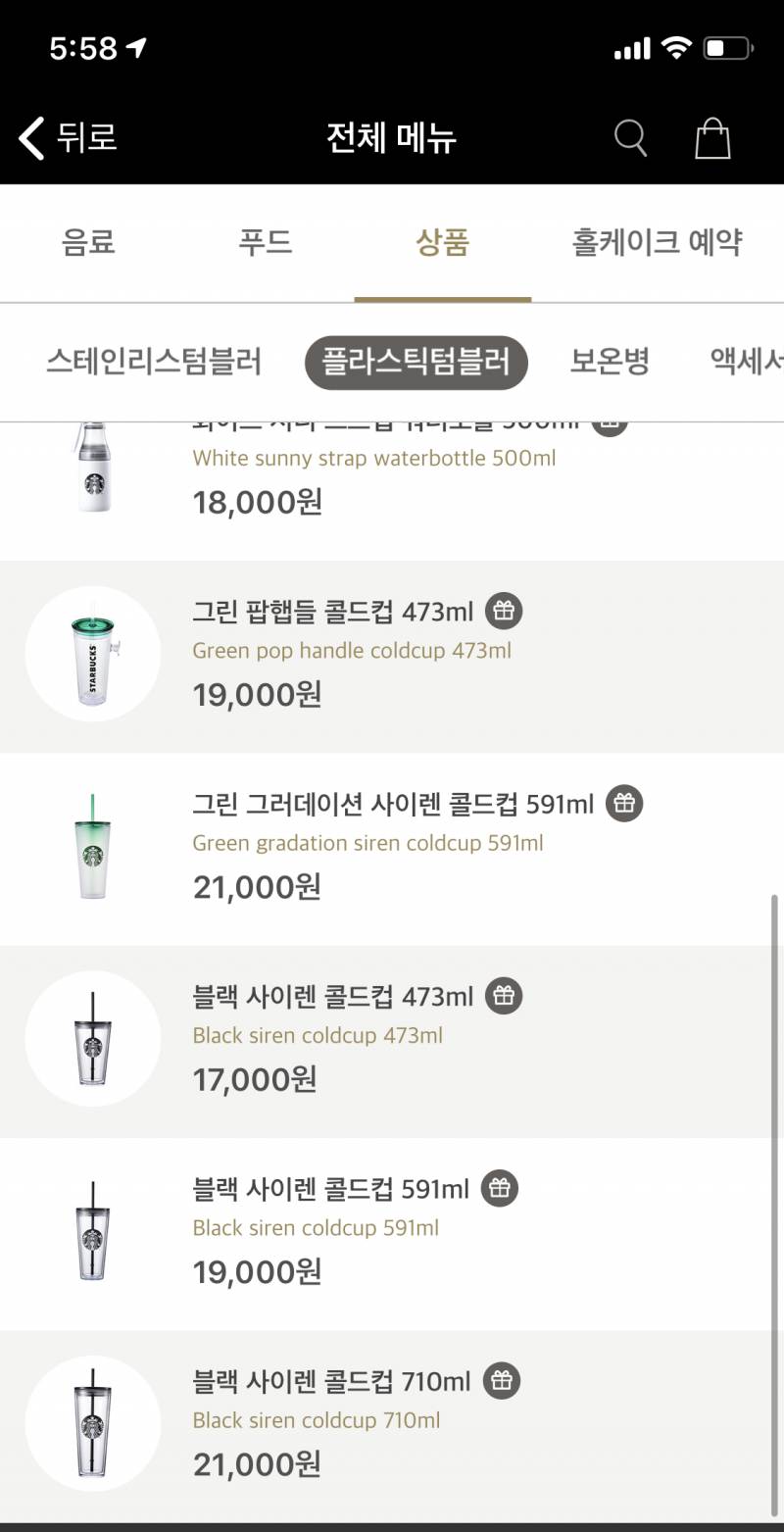Tap the gift icon for 블랙 사이렌 콜드컵 473ml

504,995
